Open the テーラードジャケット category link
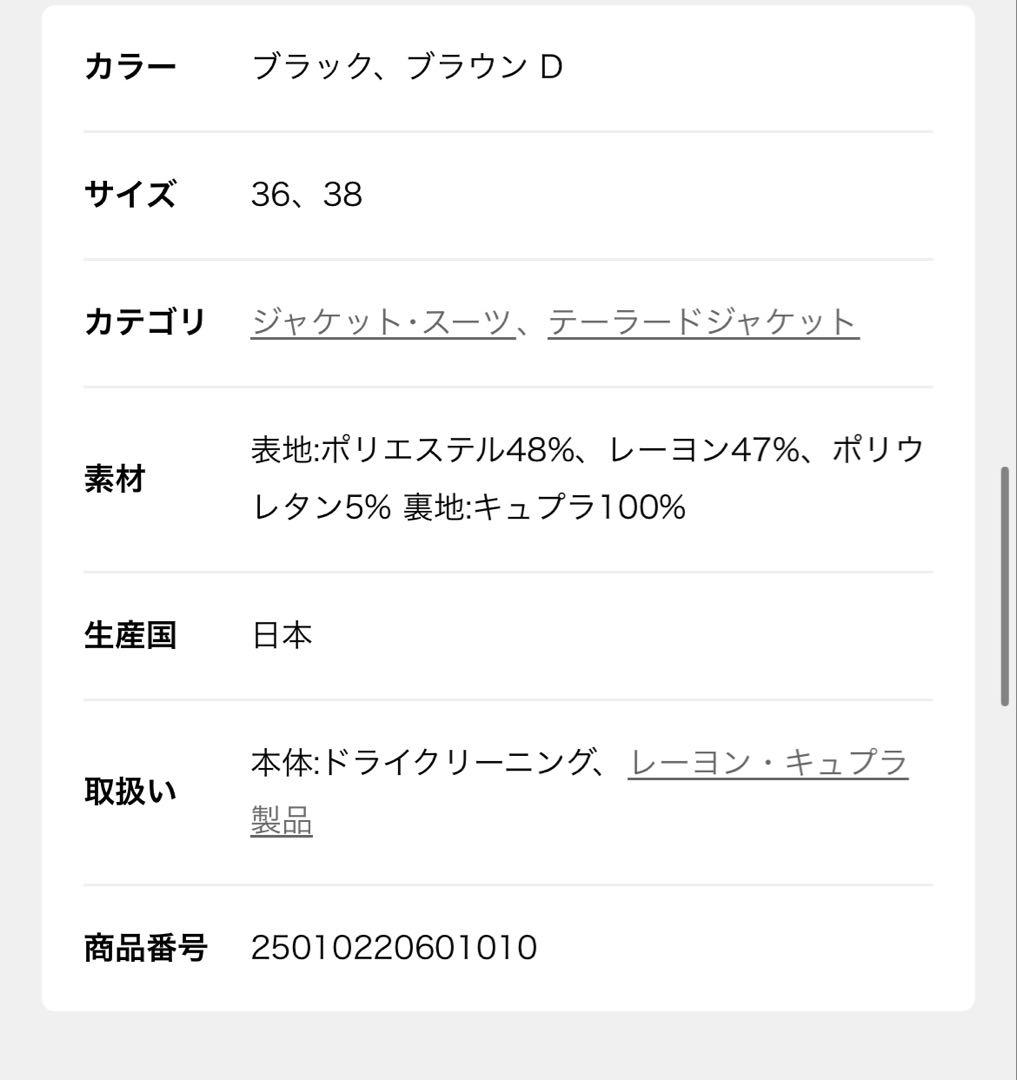 click(x=703, y=322)
